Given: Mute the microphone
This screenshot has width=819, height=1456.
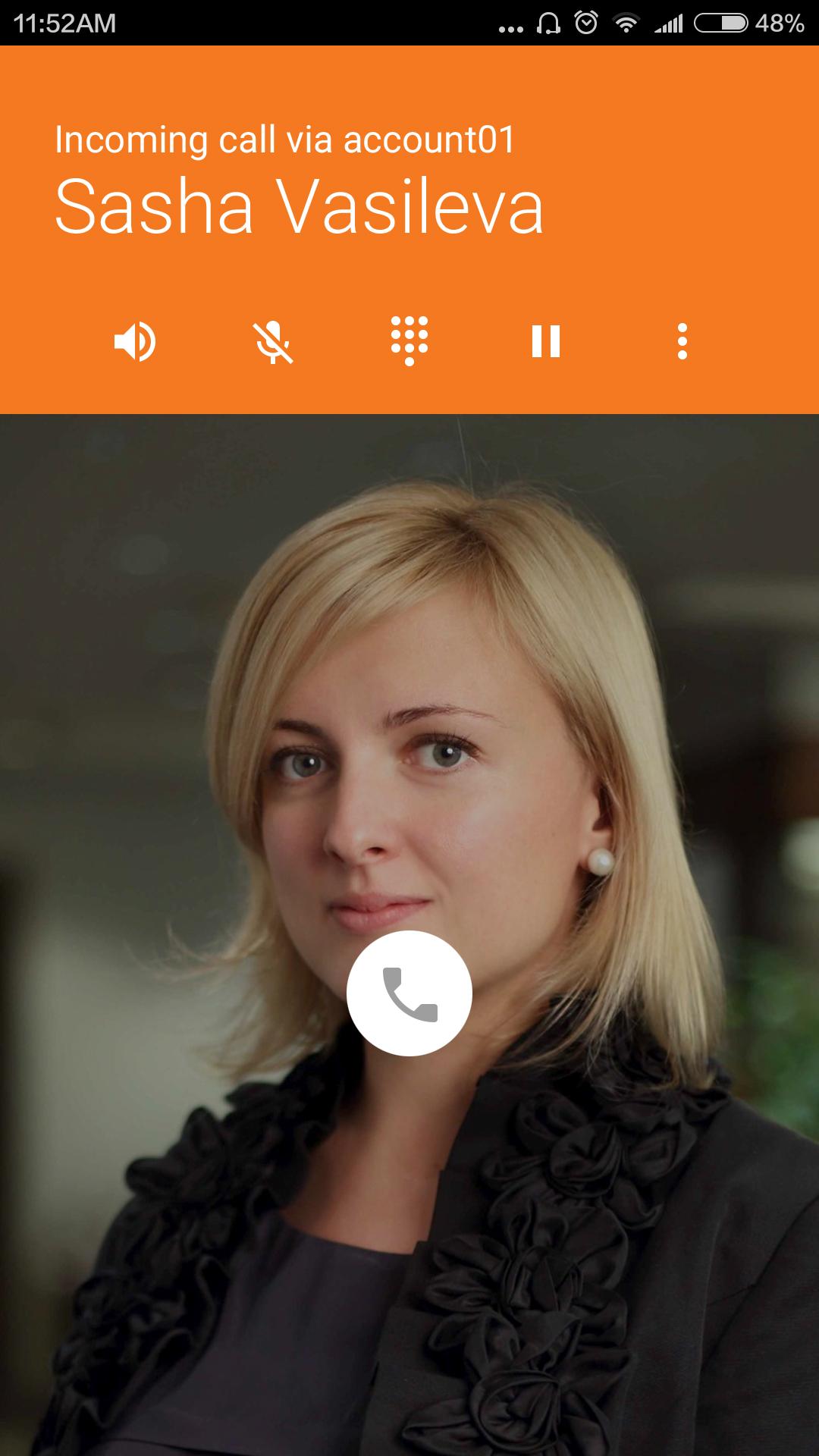Looking at the screenshot, I should (x=273, y=341).
